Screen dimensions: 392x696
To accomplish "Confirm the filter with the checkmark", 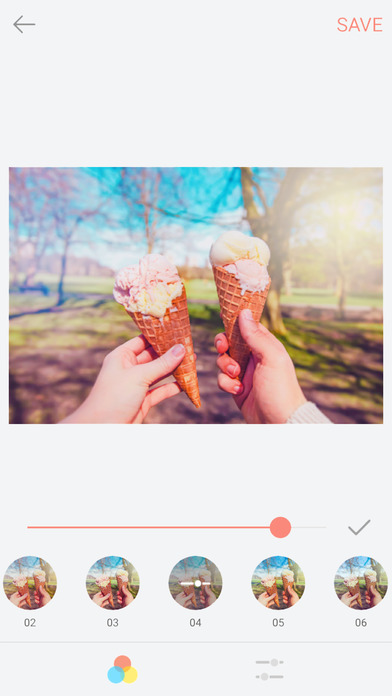I will [359, 527].
